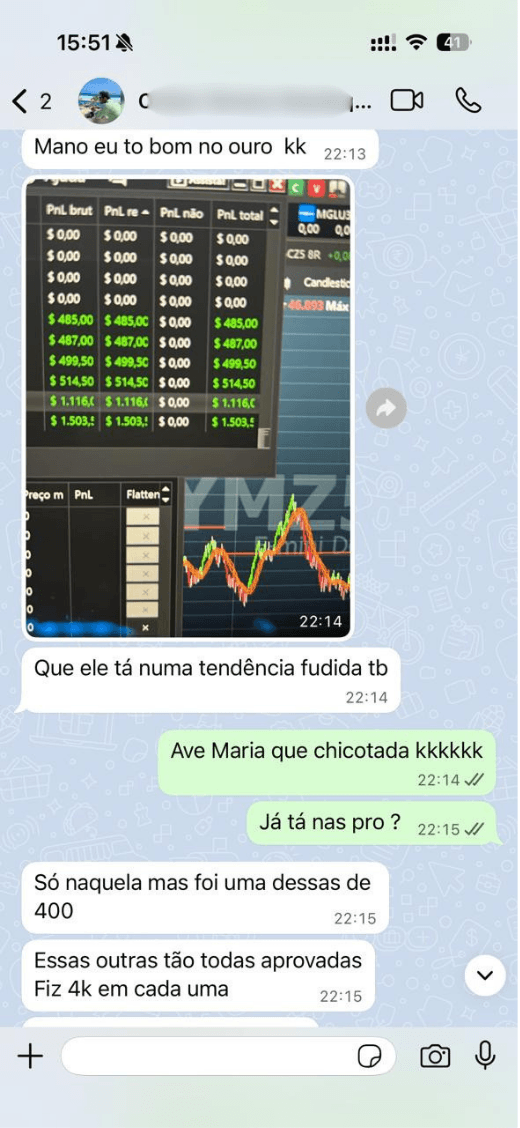520x1128 pixels.
Task: Open the attachments plus menu
Action: [30, 1056]
